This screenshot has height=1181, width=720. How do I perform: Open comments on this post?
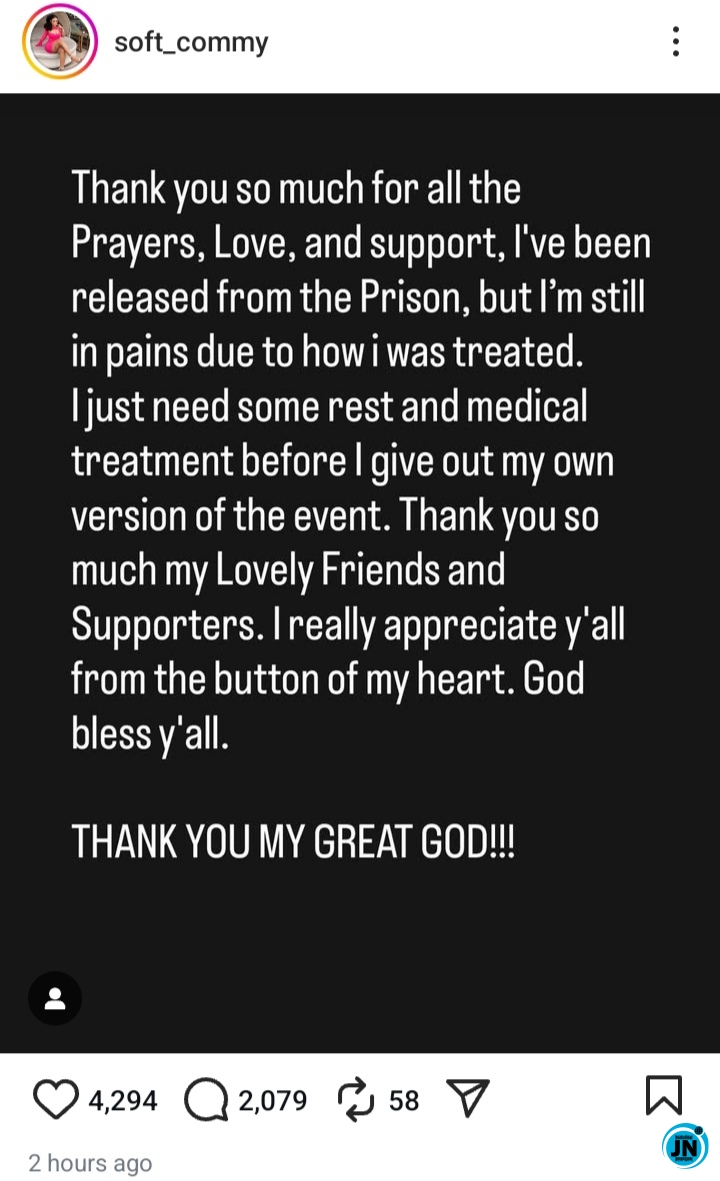[206, 1100]
